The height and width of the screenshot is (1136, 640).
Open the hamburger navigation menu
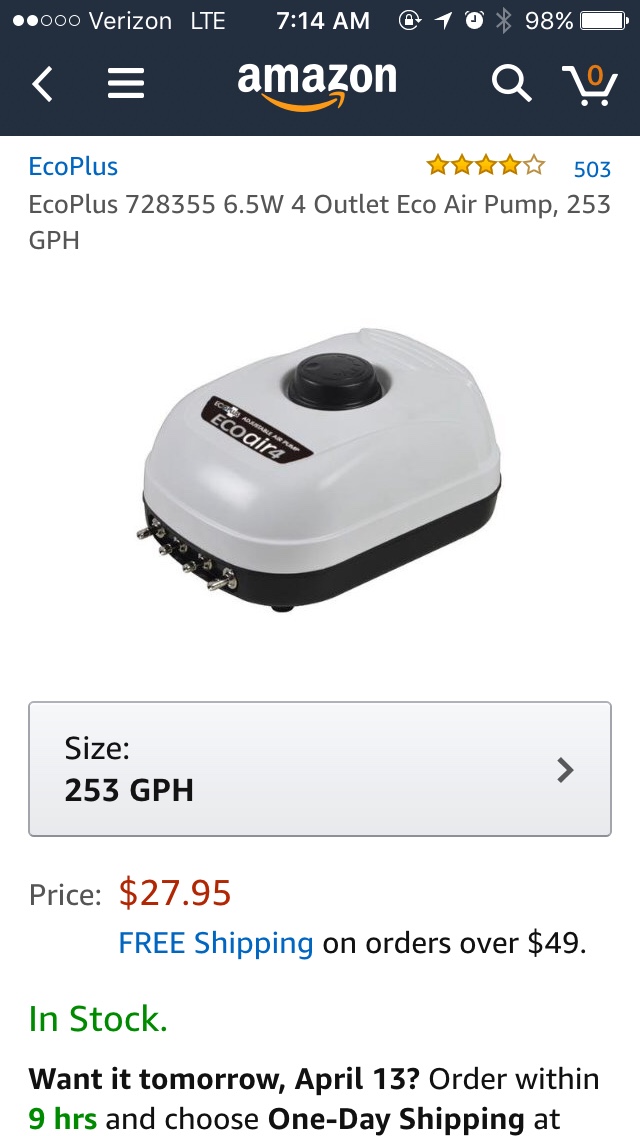tap(126, 85)
